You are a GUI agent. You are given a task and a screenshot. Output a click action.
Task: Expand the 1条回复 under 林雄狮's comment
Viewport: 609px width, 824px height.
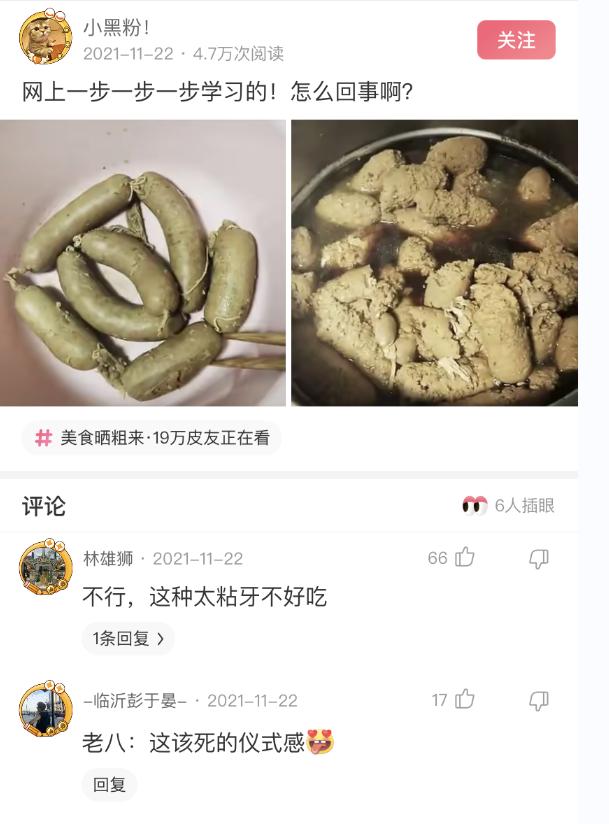[x=128, y=638]
